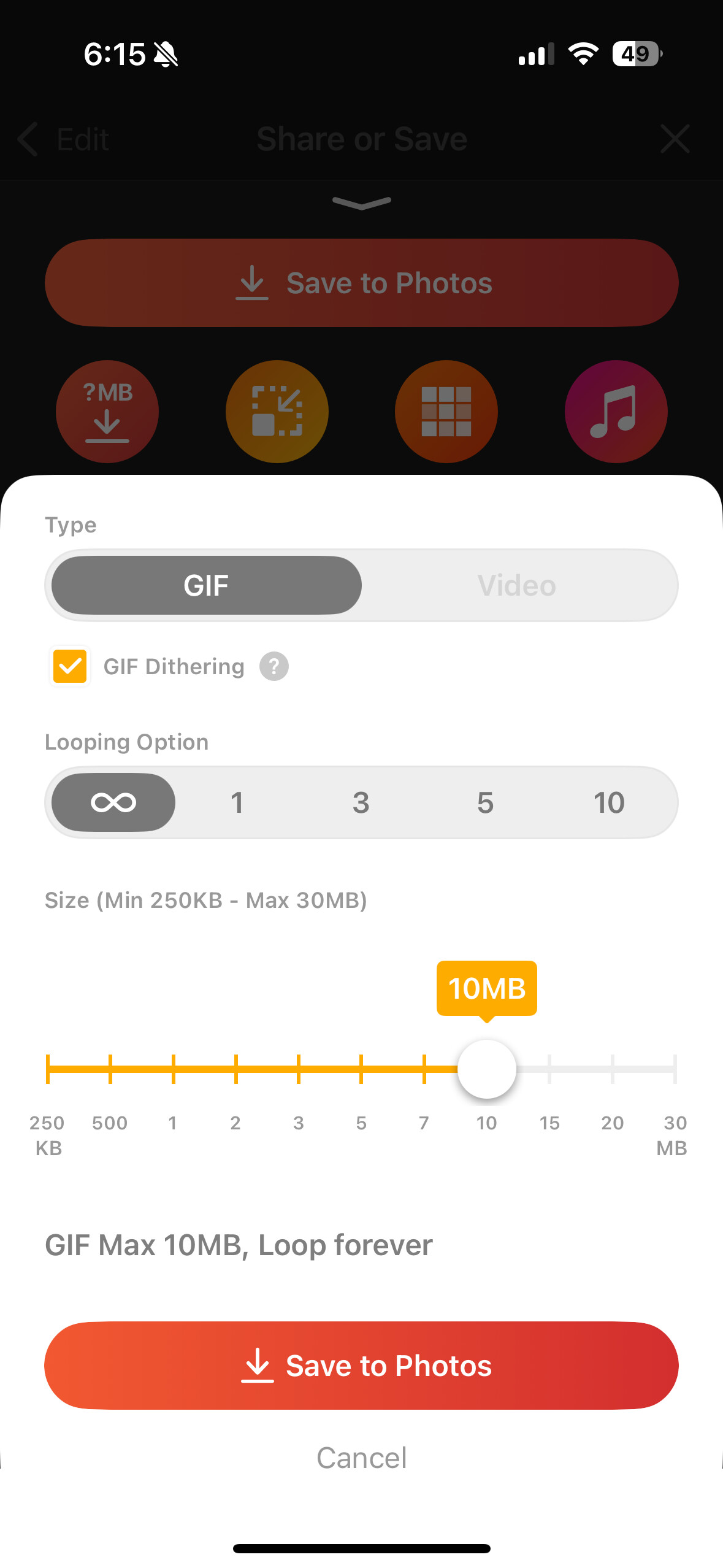Choose infinite looping option
The width and height of the screenshot is (723, 1568).
pyautogui.click(x=113, y=802)
